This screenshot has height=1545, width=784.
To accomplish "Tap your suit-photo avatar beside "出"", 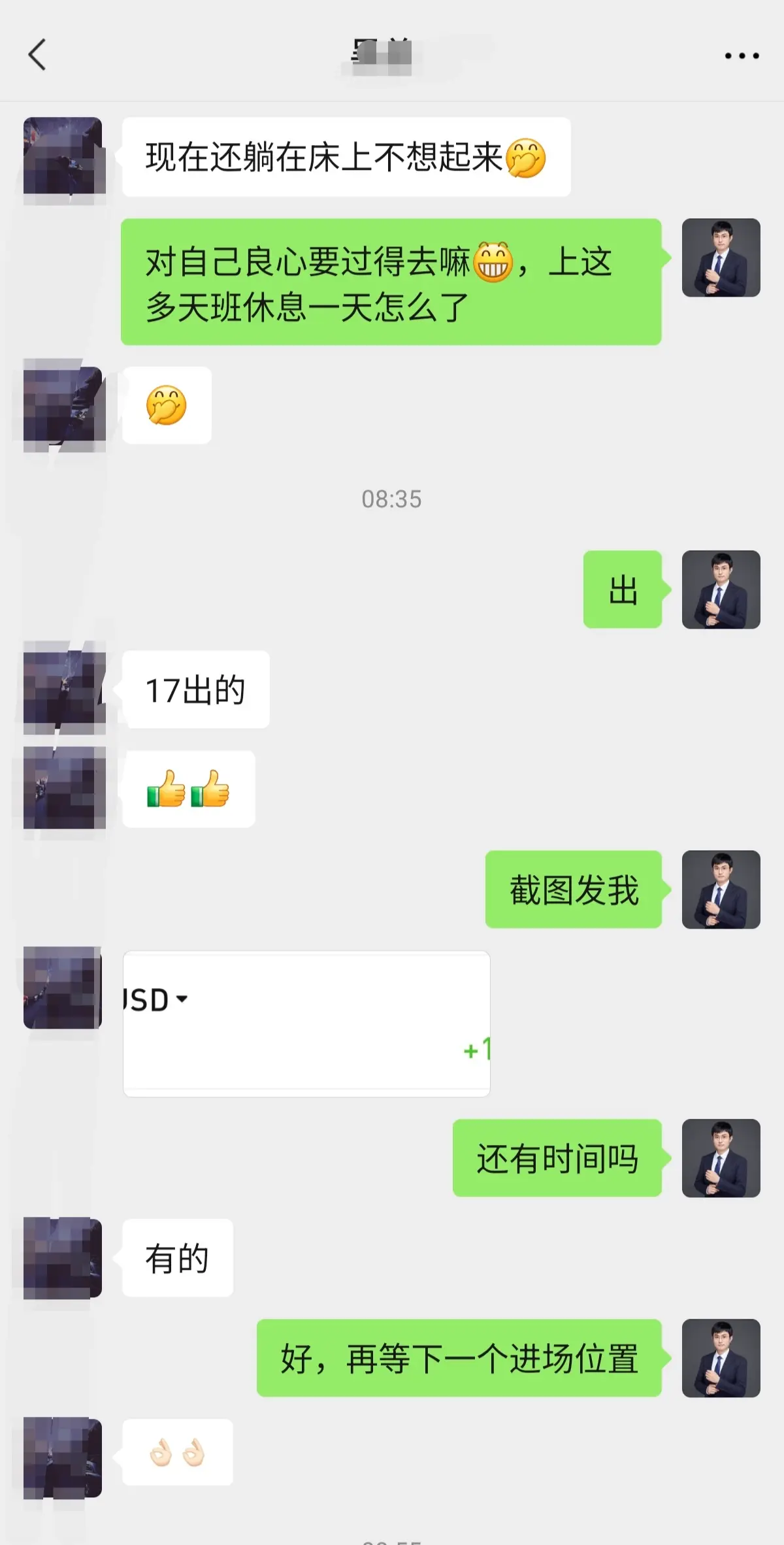I will tap(721, 590).
